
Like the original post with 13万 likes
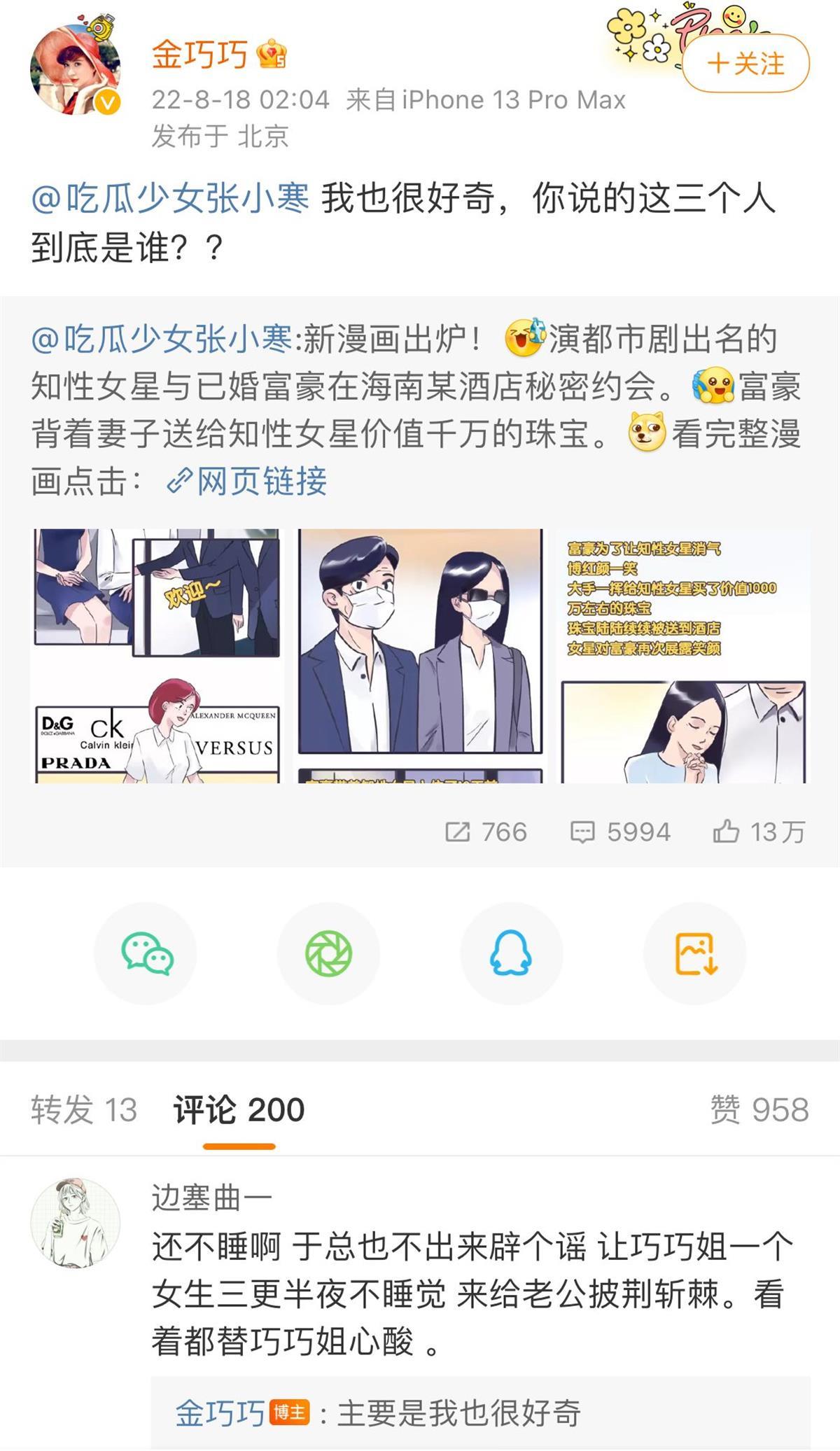[x=759, y=832]
